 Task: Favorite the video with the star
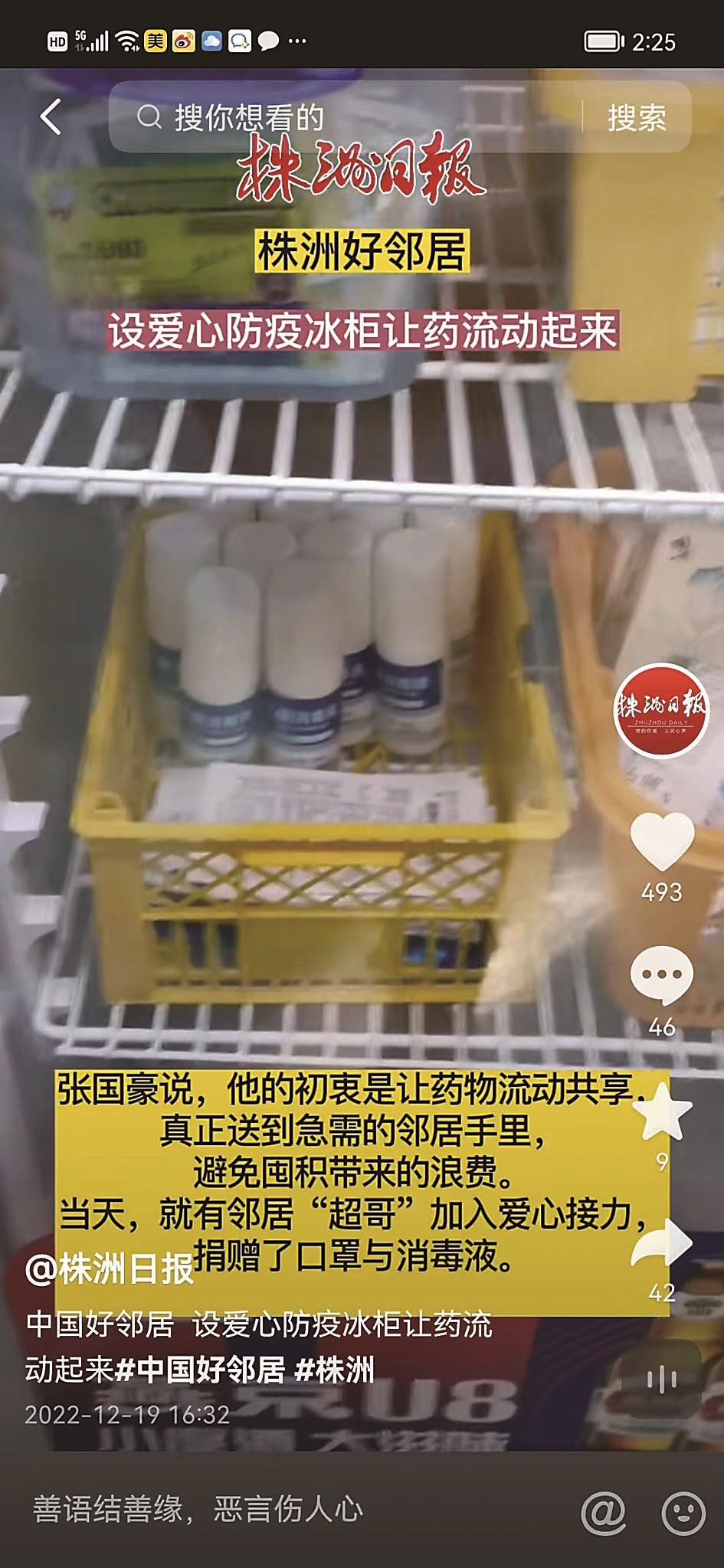[663, 1111]
